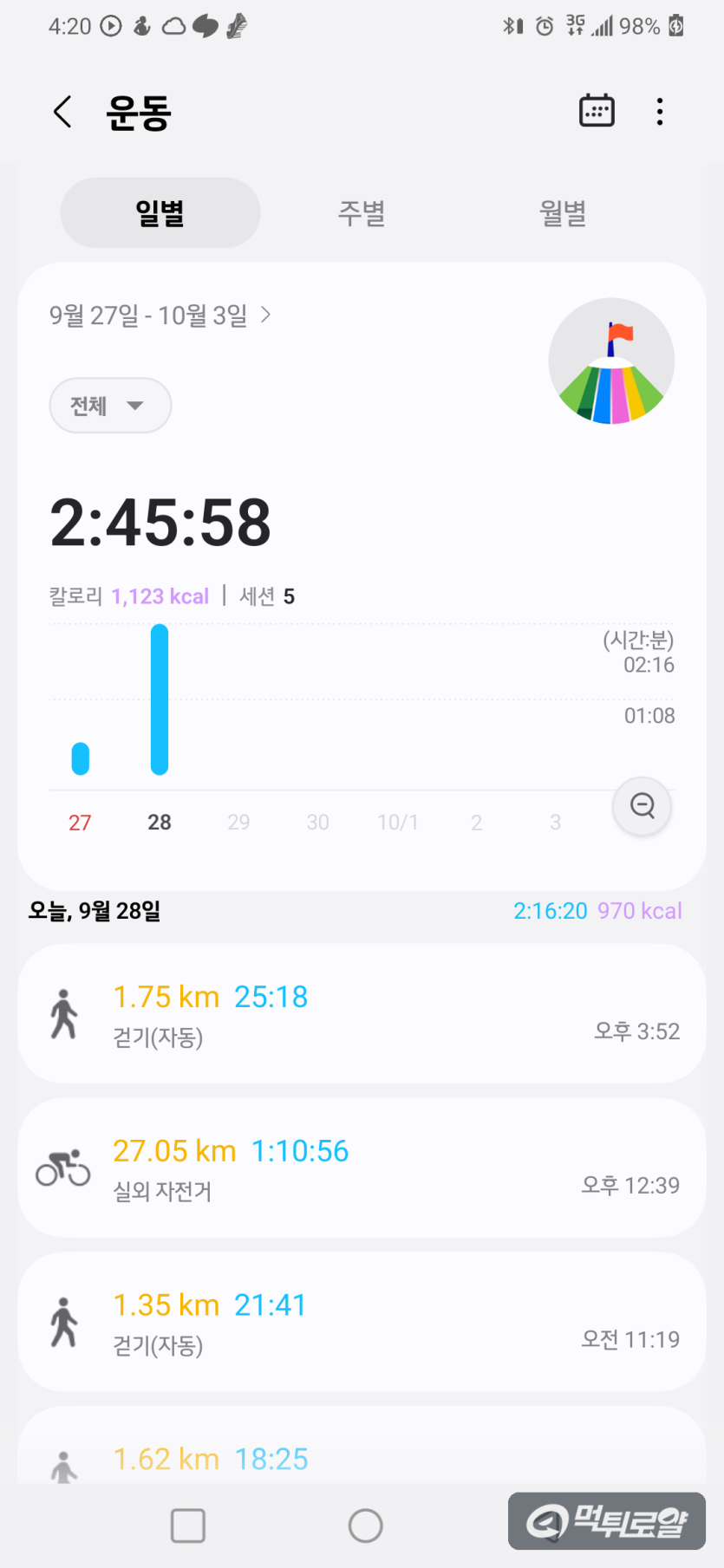Tap the system home button
This screenshot has height=1568, width=724.
[365, 1526]
